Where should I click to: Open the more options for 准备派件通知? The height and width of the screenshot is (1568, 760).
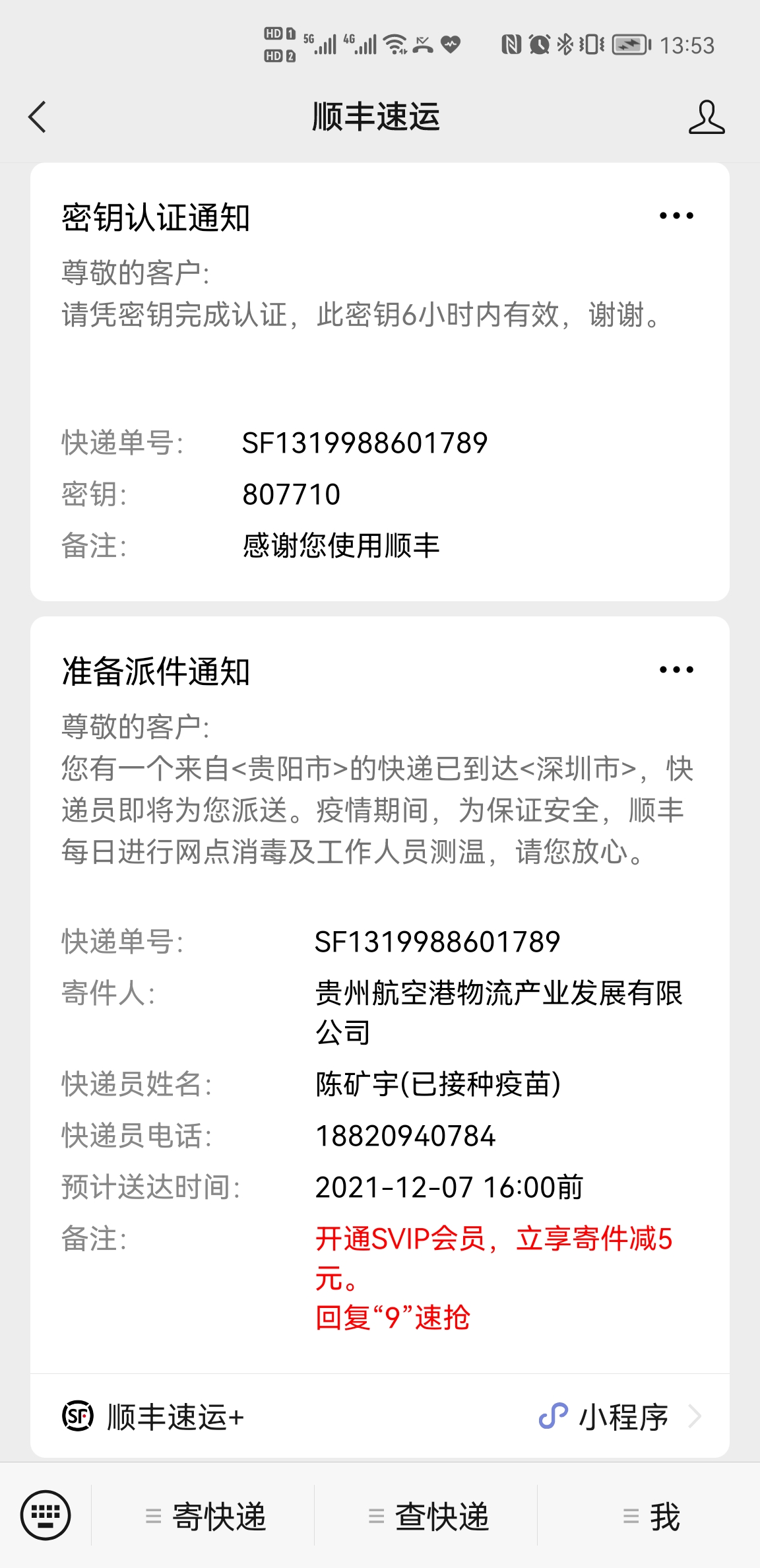(x=676, y=670)
